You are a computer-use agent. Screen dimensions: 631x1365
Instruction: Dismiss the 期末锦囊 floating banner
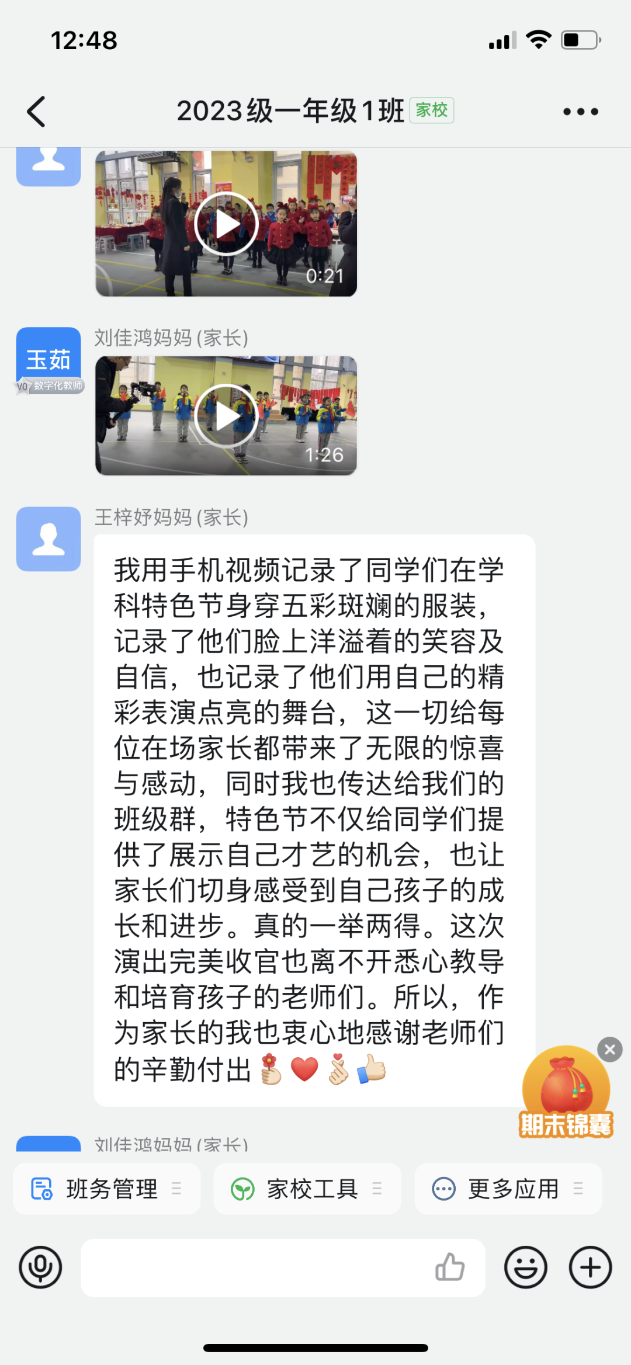[610, 1049]
